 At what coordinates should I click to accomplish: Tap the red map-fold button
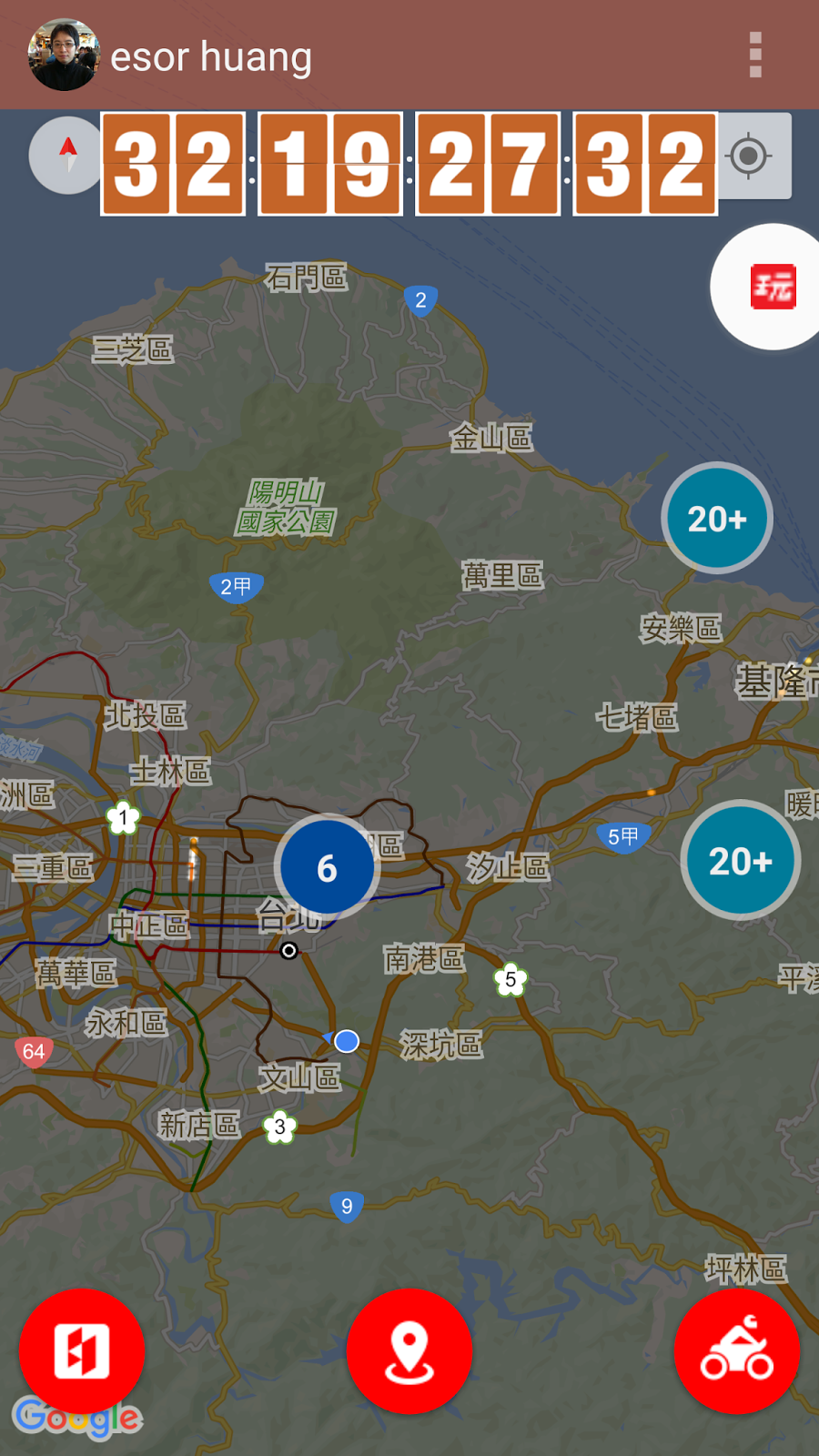tap(82, 1351)
